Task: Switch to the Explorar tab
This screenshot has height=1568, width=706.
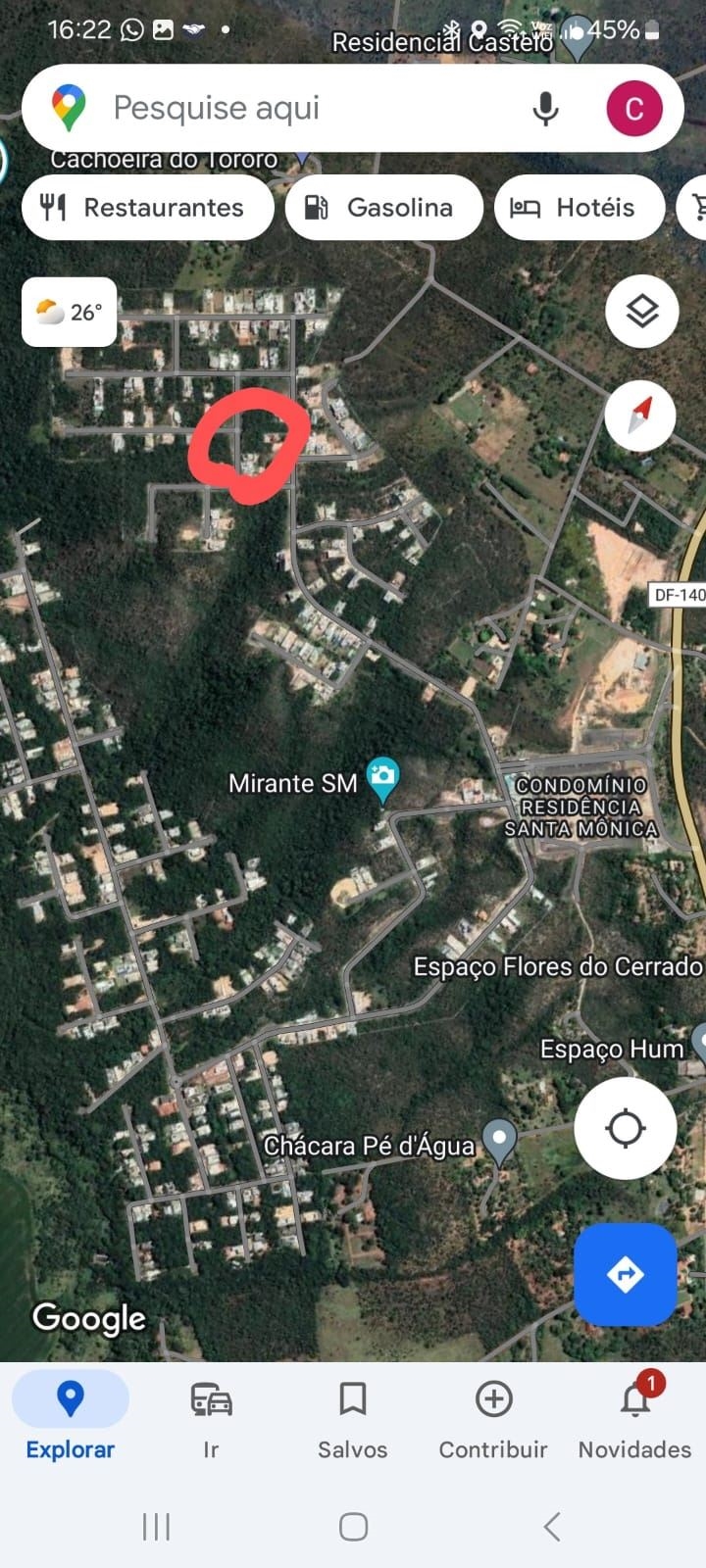Action: pyautogui.click(x=71, y=1416)
